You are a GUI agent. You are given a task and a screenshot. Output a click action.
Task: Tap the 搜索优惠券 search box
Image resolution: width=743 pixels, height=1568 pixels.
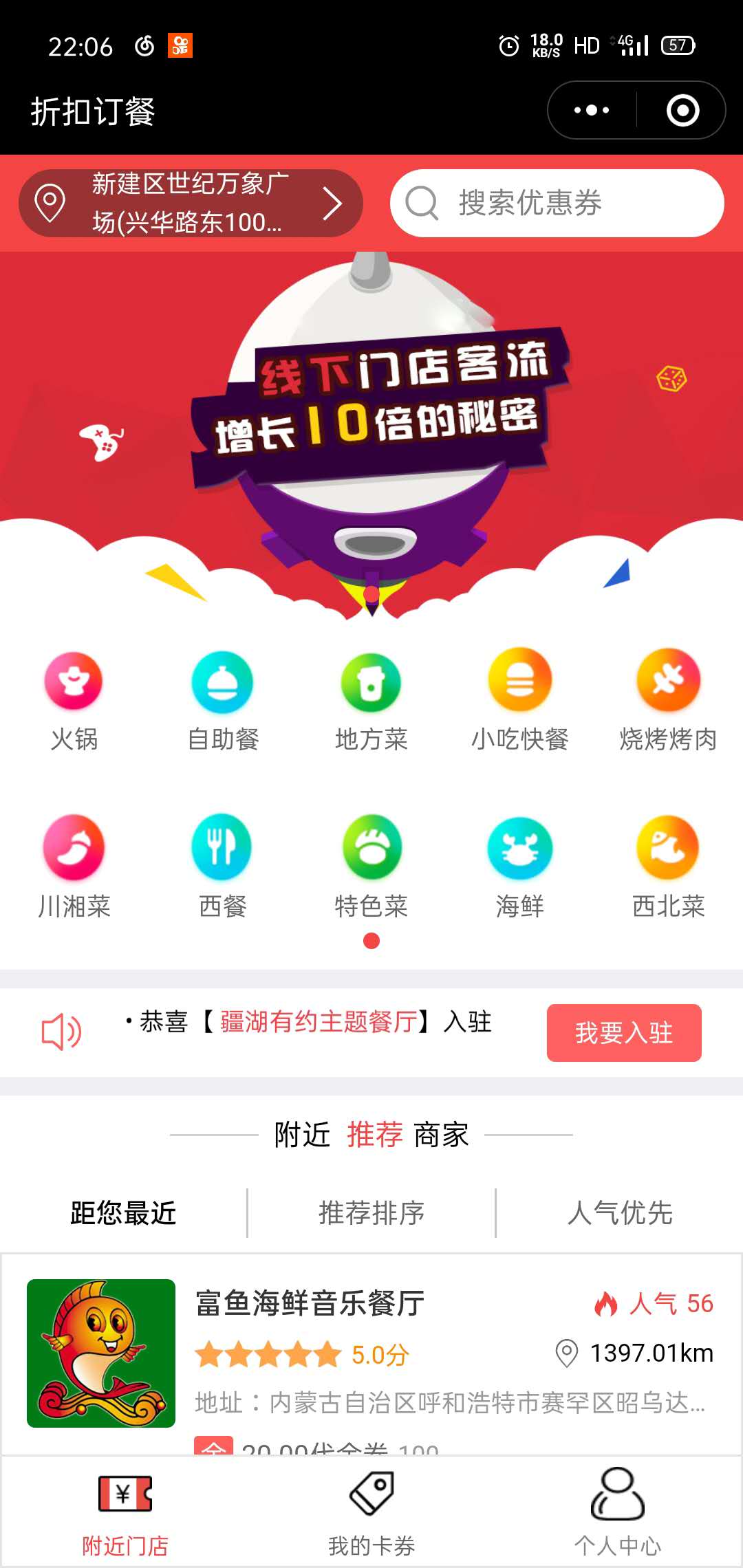(x=557, y=203)
